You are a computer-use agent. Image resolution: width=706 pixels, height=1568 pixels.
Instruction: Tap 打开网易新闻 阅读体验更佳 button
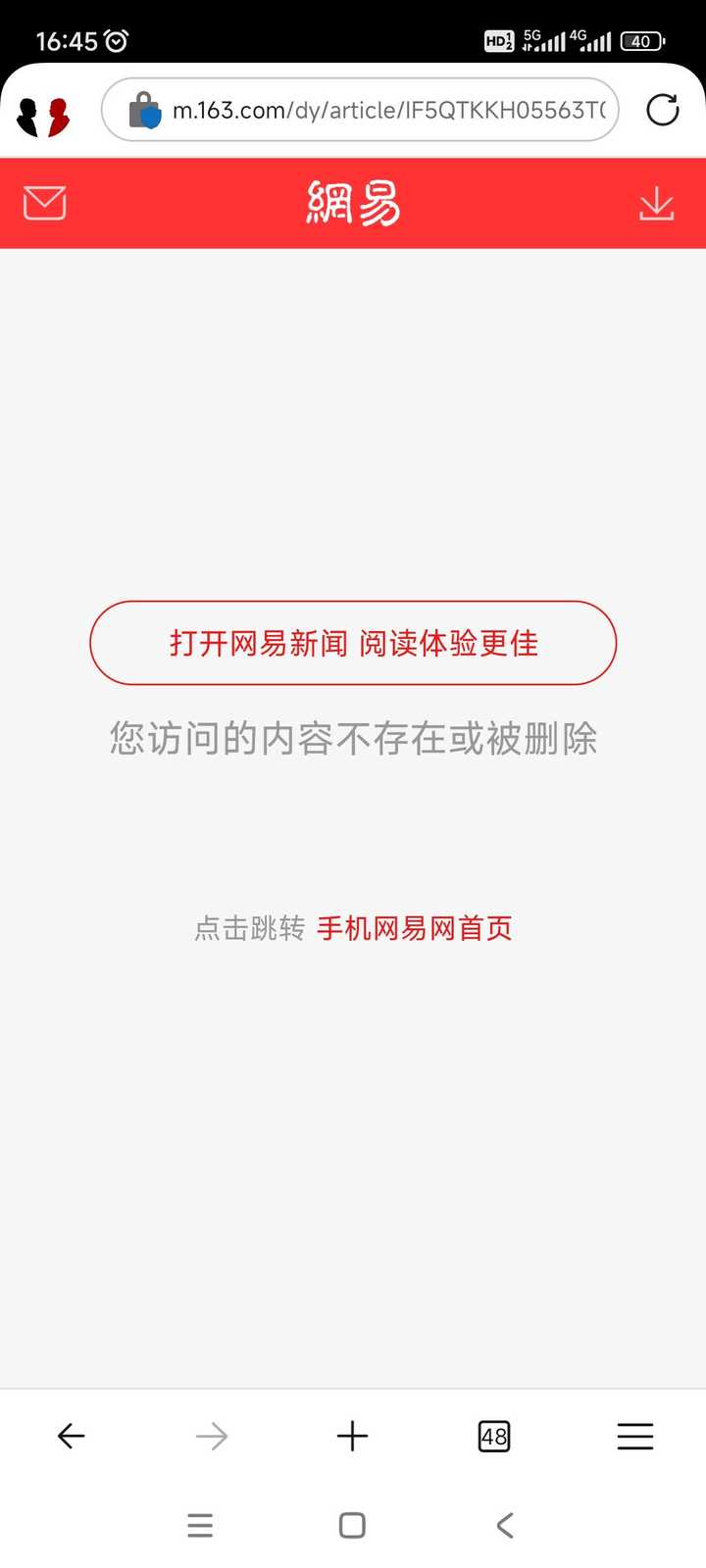point(353,643)
